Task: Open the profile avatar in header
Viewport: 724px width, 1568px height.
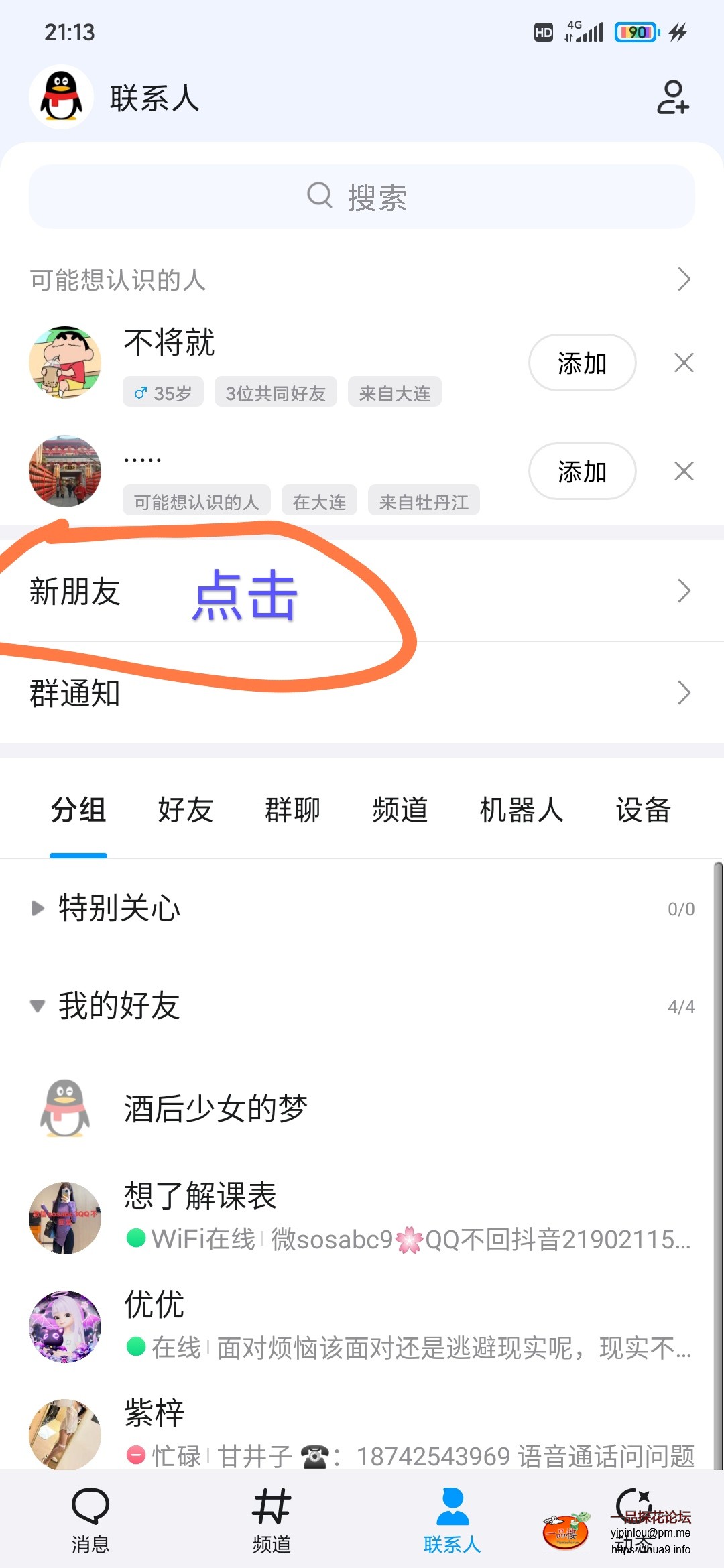Action: click(x=61, y=97)
